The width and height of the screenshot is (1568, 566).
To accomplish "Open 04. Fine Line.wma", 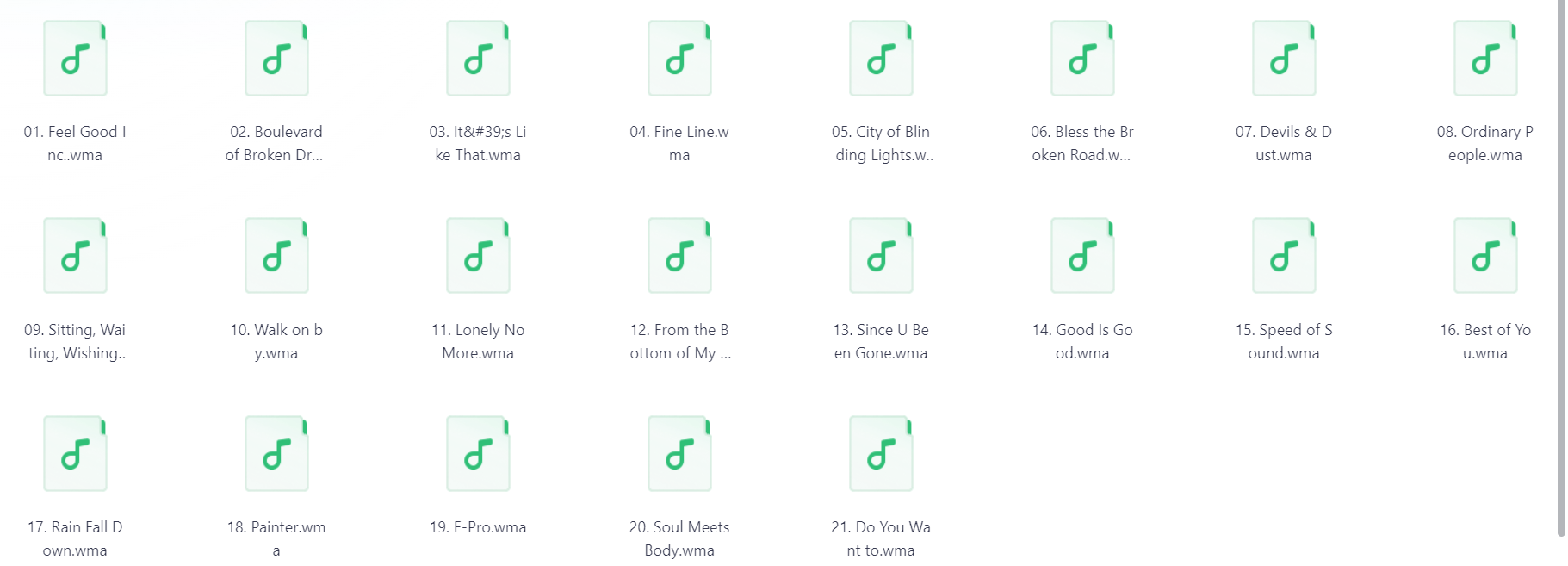I will coord(680,59).
